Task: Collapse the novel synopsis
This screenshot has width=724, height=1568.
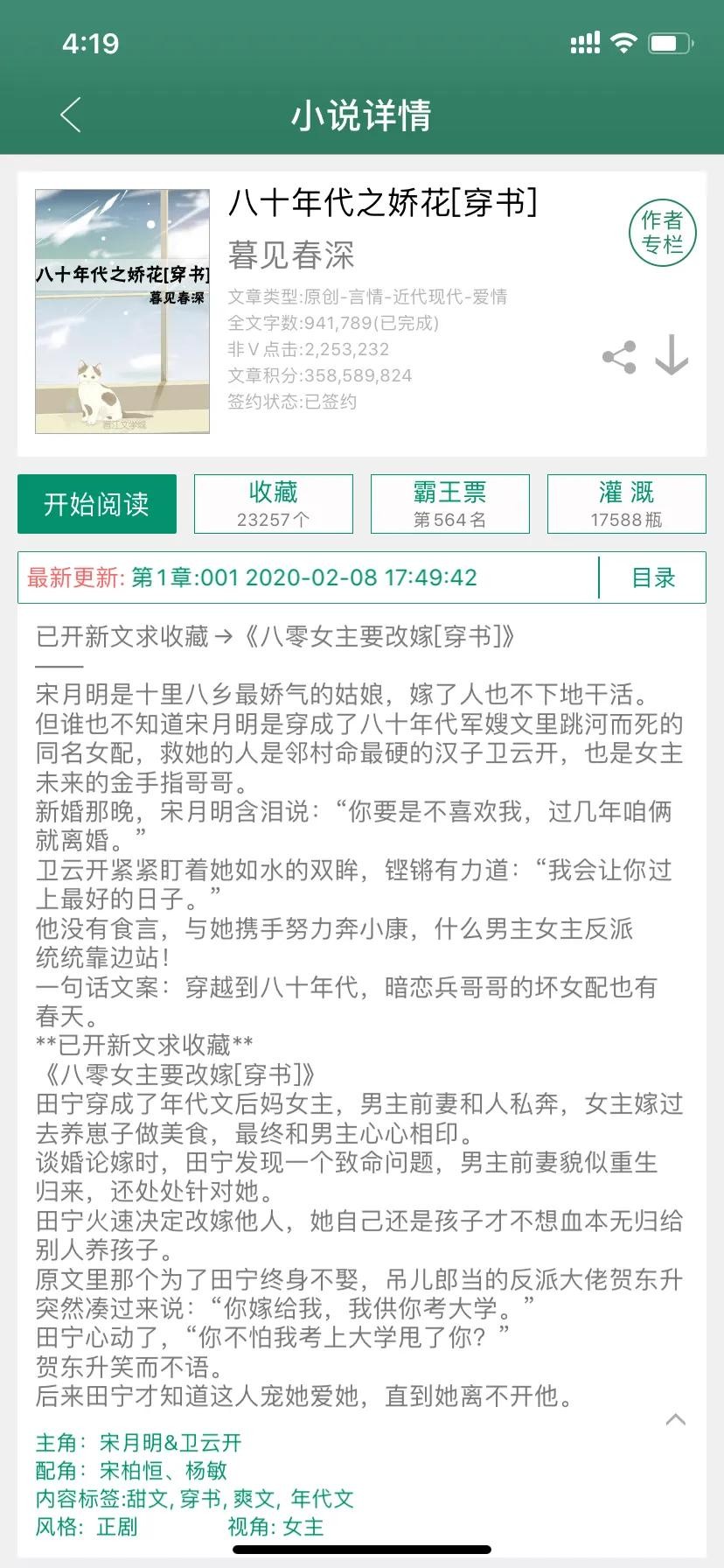Action: tap(675, 1419)
